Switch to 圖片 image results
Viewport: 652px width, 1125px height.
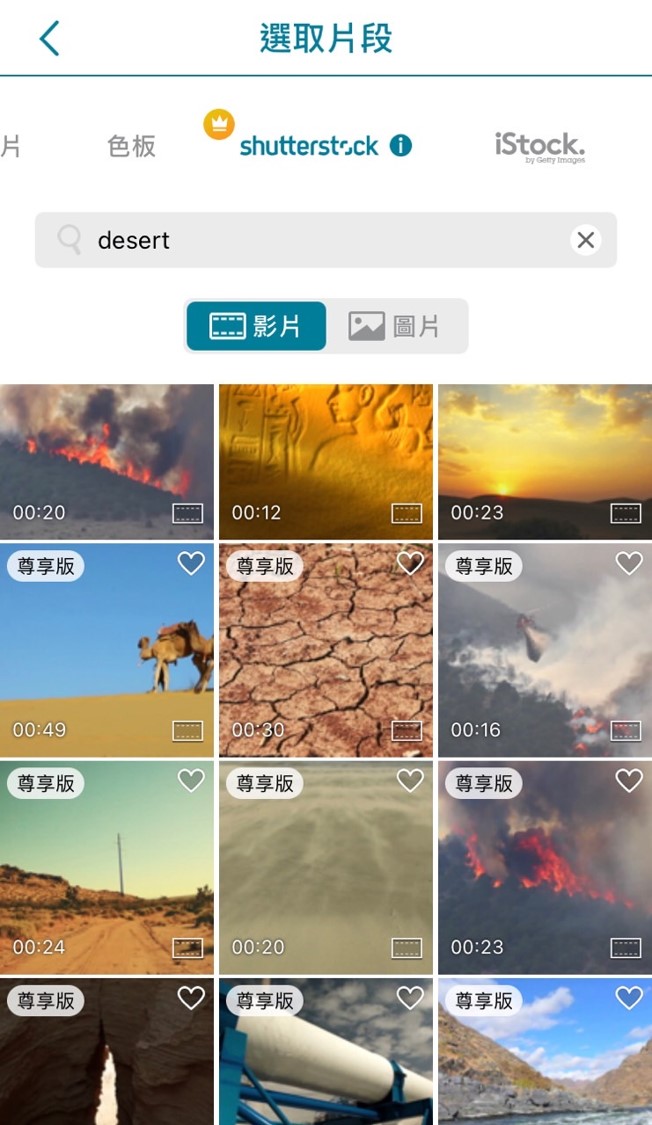(x=396, y=326)
